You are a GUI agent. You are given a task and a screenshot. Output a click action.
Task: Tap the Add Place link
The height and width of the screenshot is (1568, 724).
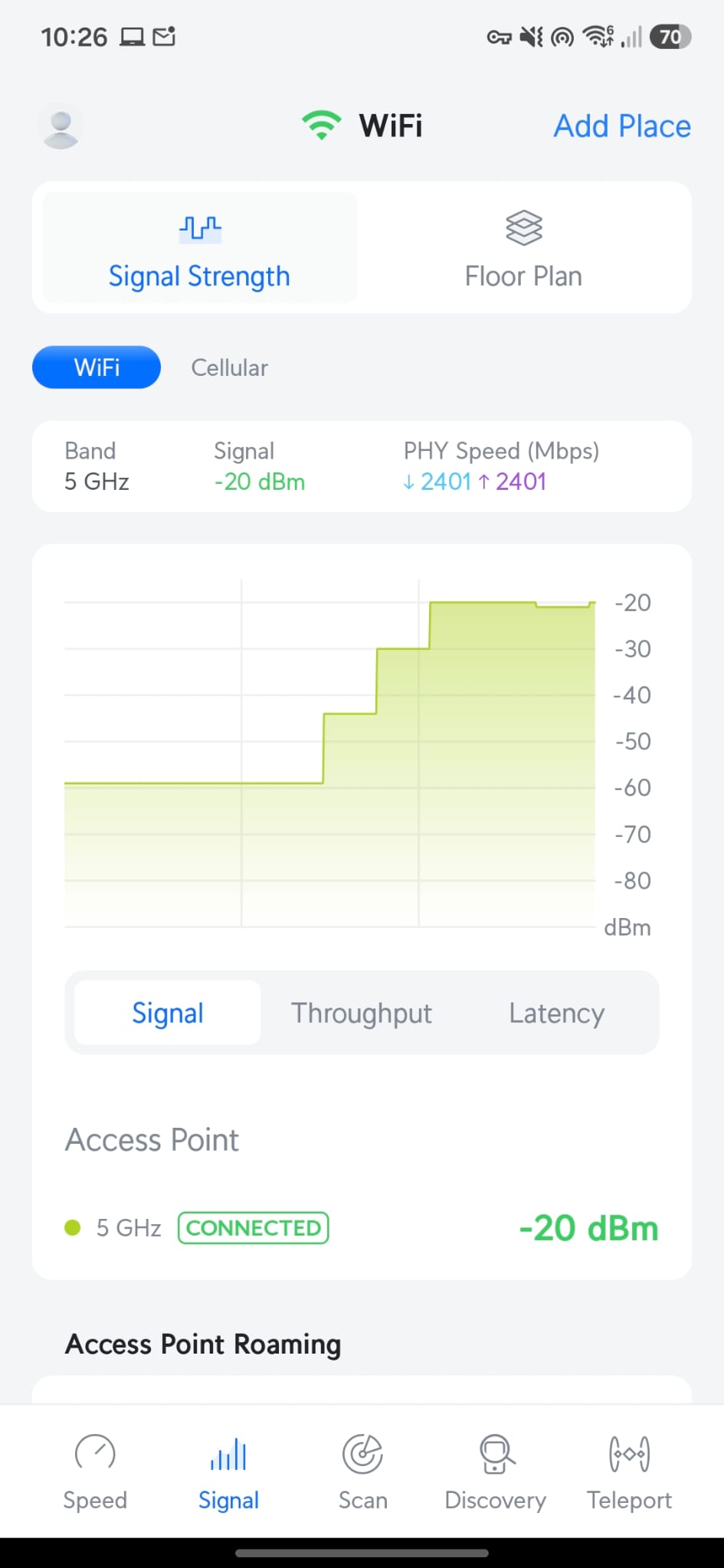tap(622, 126)
